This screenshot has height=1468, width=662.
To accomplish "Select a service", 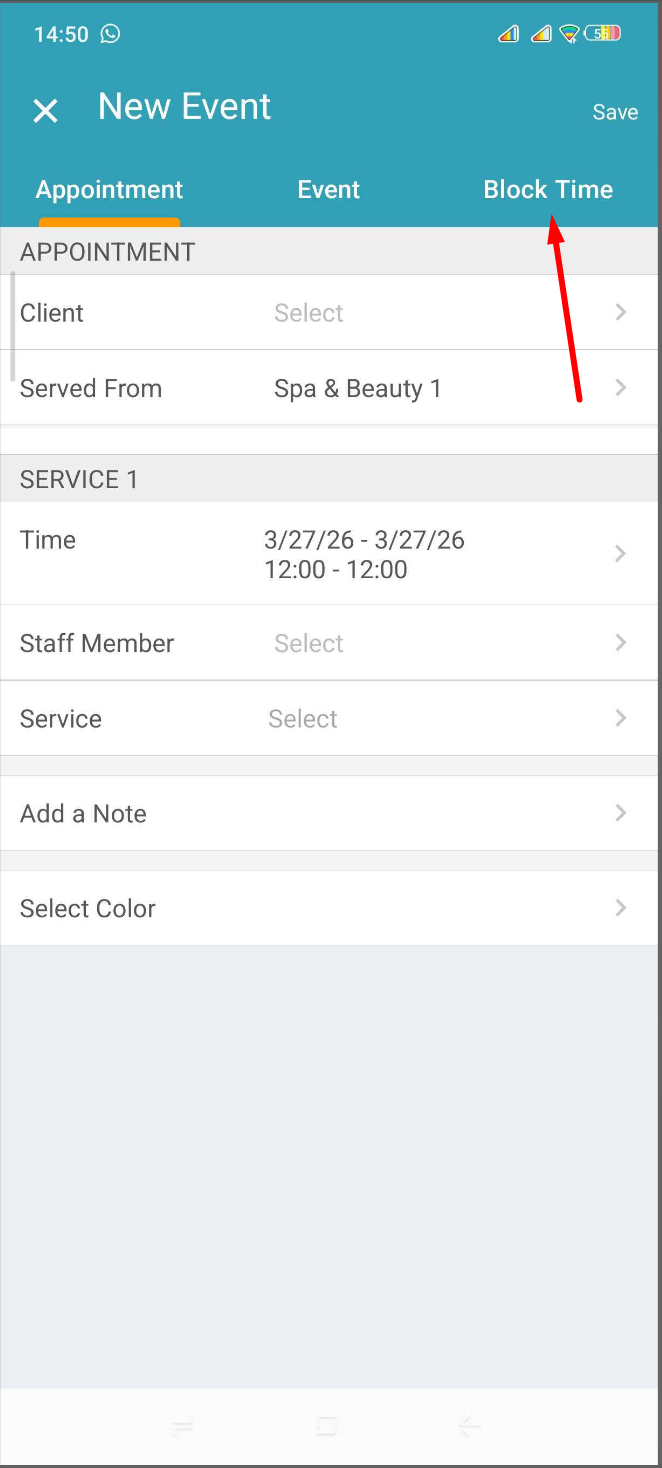I will (329, 718).
